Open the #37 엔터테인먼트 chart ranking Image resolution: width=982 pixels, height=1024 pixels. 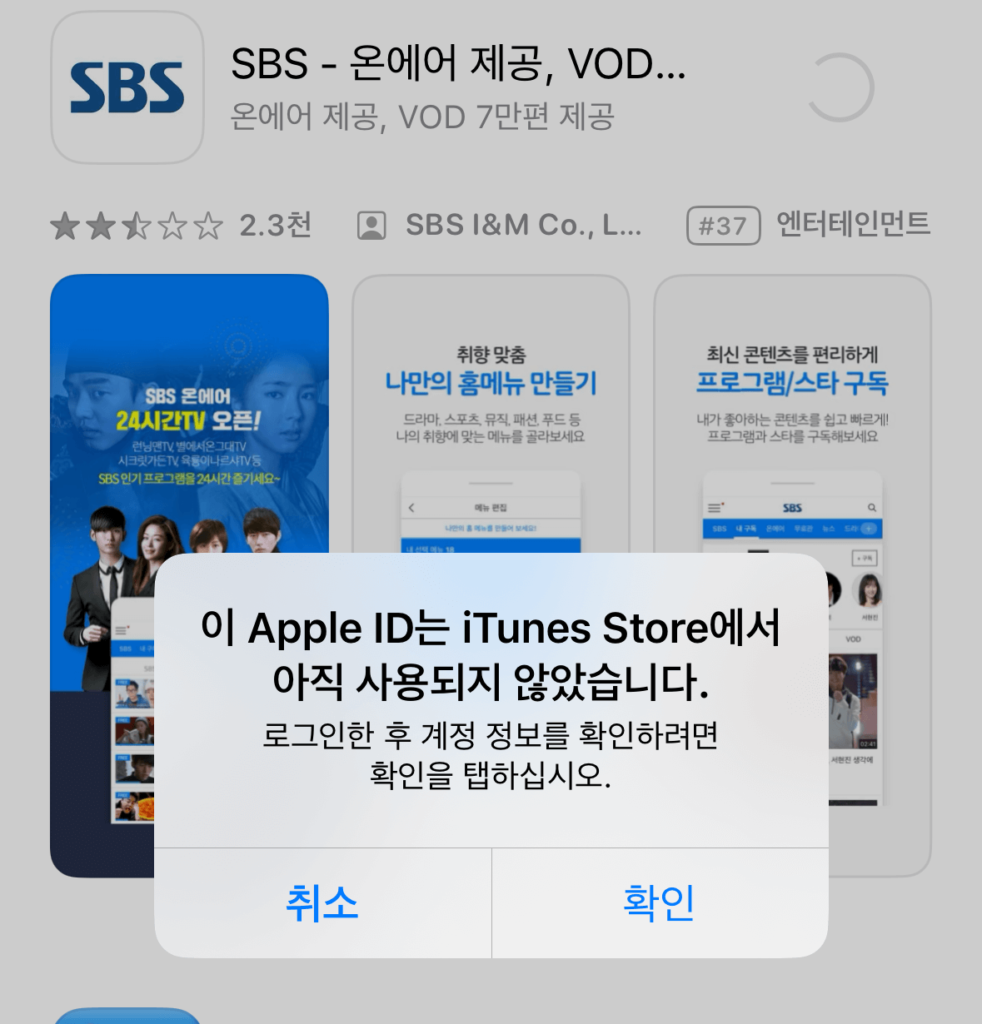[x=808, y=225]
